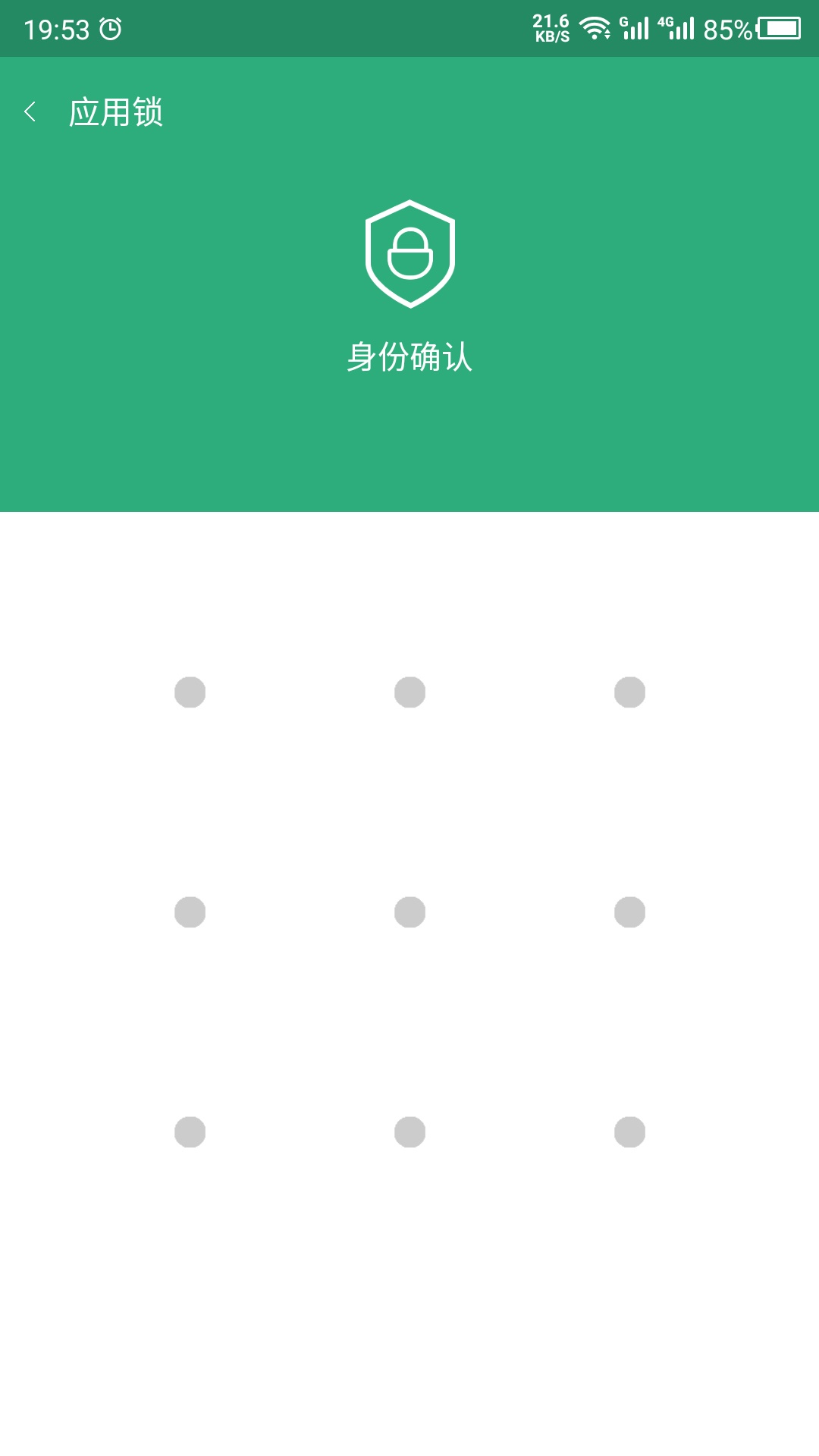Tap the top-middle pattern dot
The height and width of the screenshot is (1456, 819).
(409, 692)
